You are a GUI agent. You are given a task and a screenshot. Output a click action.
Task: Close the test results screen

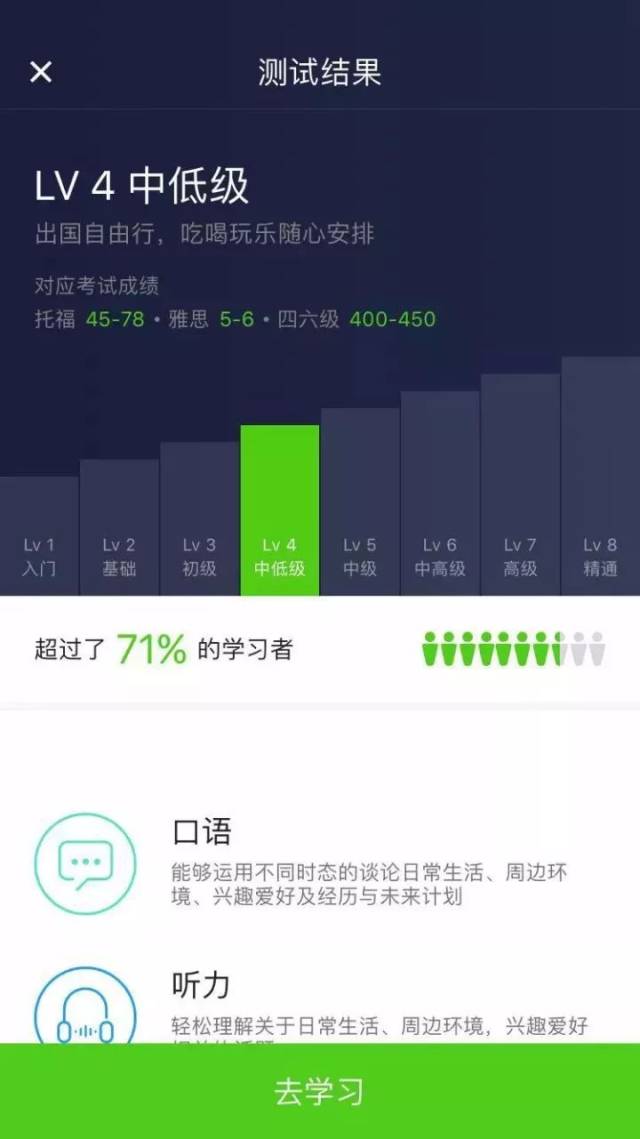point(41,72)
